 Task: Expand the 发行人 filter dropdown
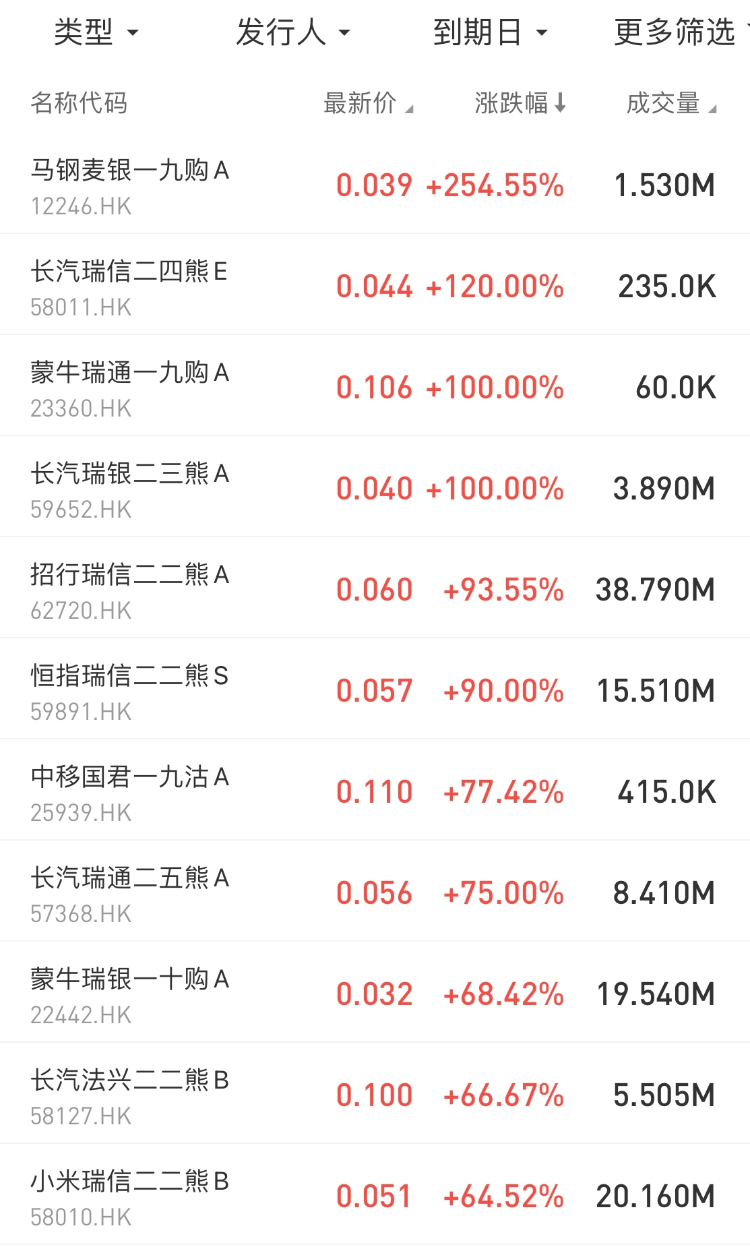pyautogui.click(x=293, y=33)
